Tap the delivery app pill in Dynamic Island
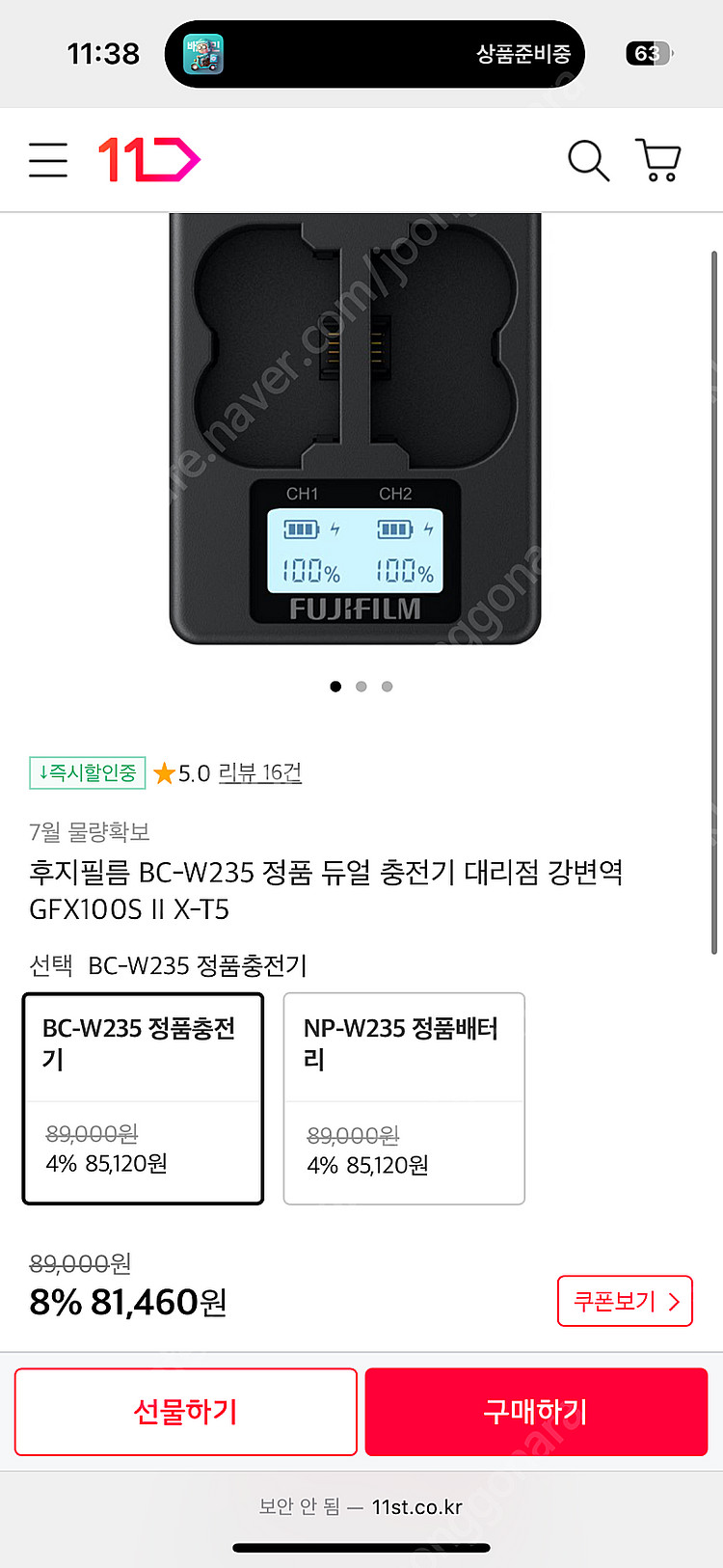The width and height of the screenshot is (723, 1568). [374, 54]
